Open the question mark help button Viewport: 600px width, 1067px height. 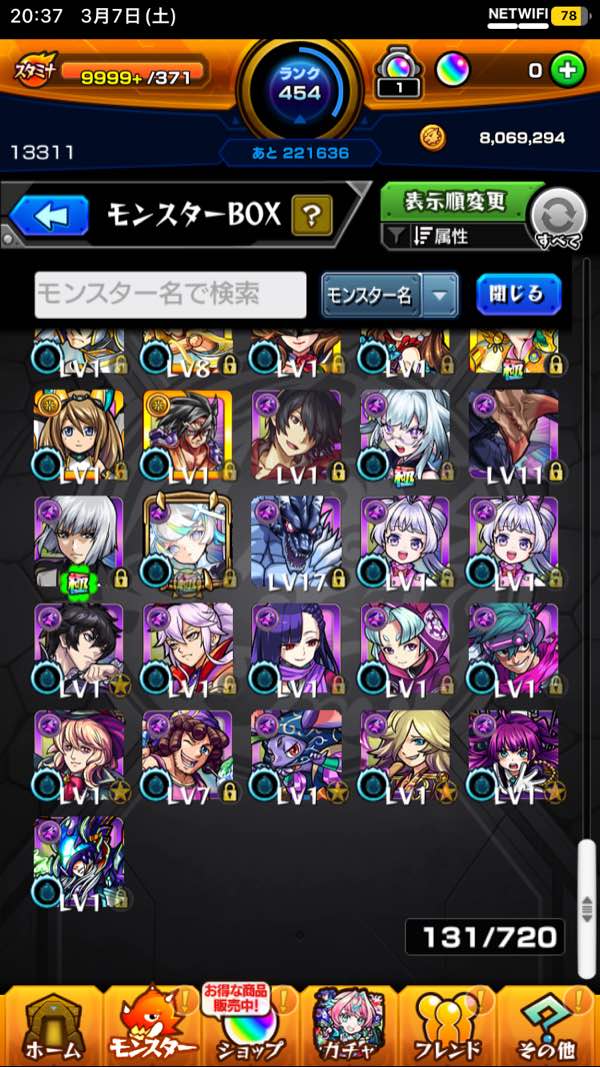311,214
